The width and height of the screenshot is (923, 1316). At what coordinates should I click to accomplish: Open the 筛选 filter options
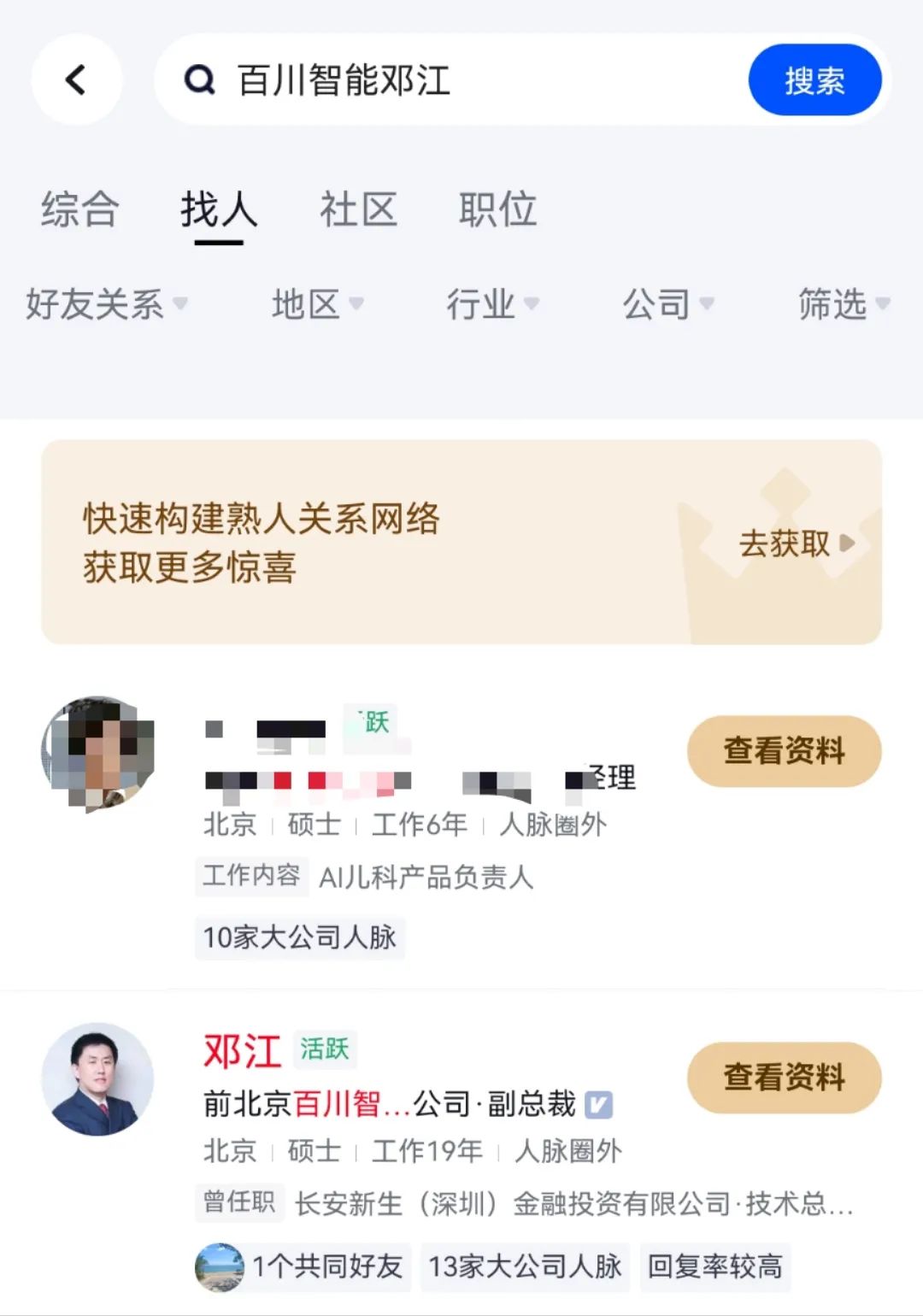tap(843, 303)
